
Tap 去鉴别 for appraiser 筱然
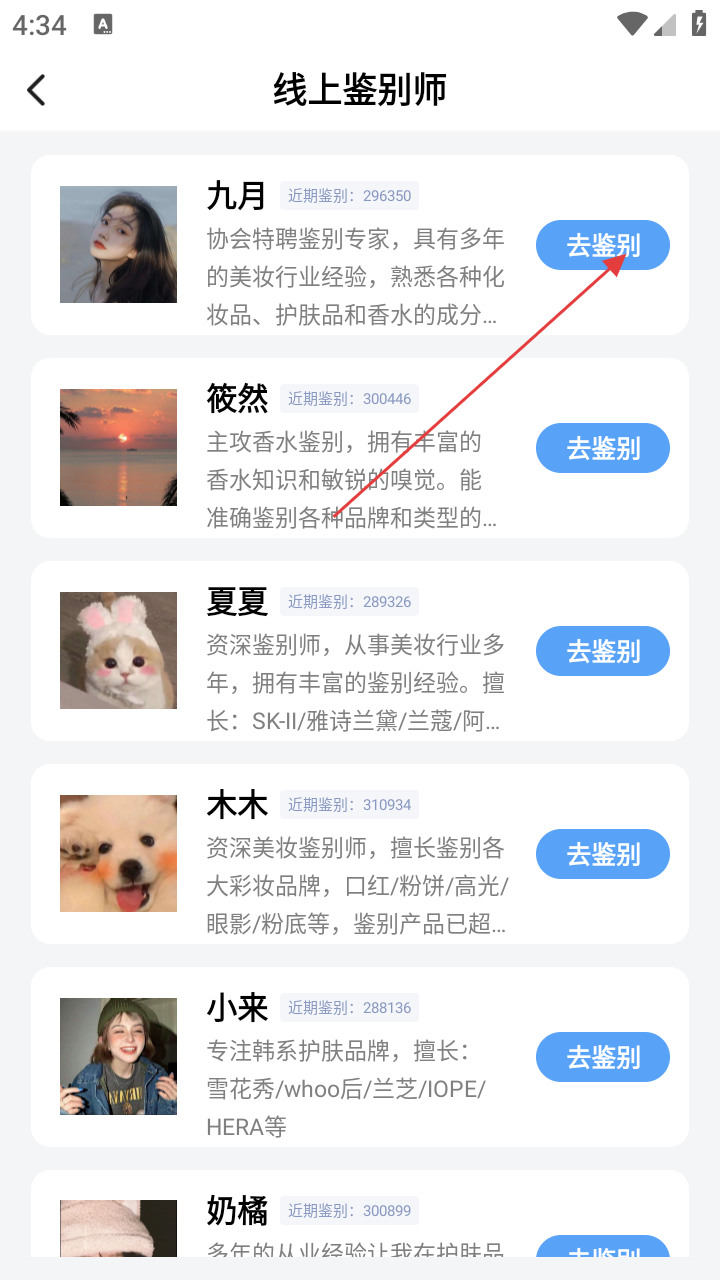[602, 448]
